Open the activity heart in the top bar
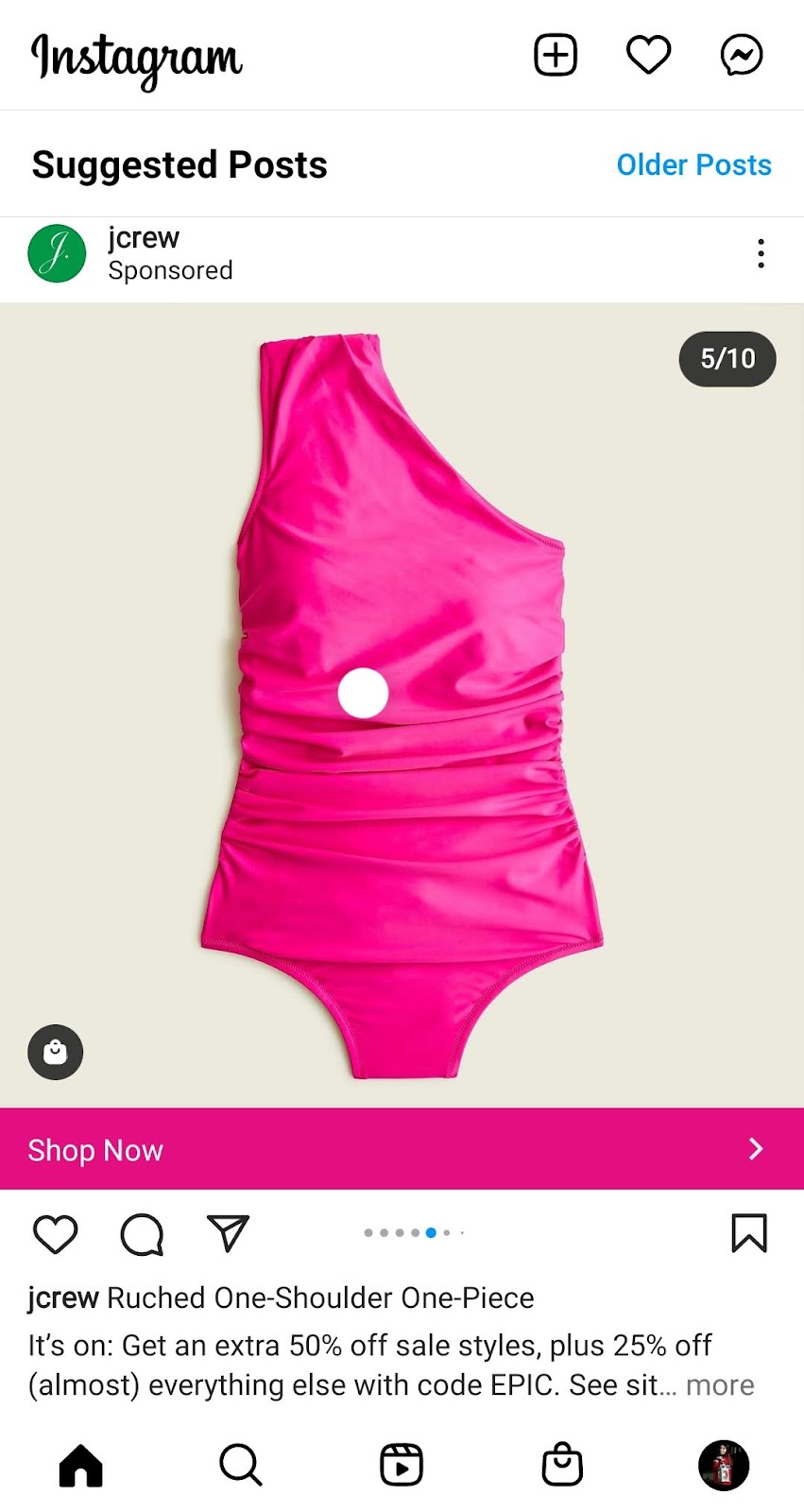Image resolution: width=804 pixels, height=1512 pixels. (x=648, y=55)
